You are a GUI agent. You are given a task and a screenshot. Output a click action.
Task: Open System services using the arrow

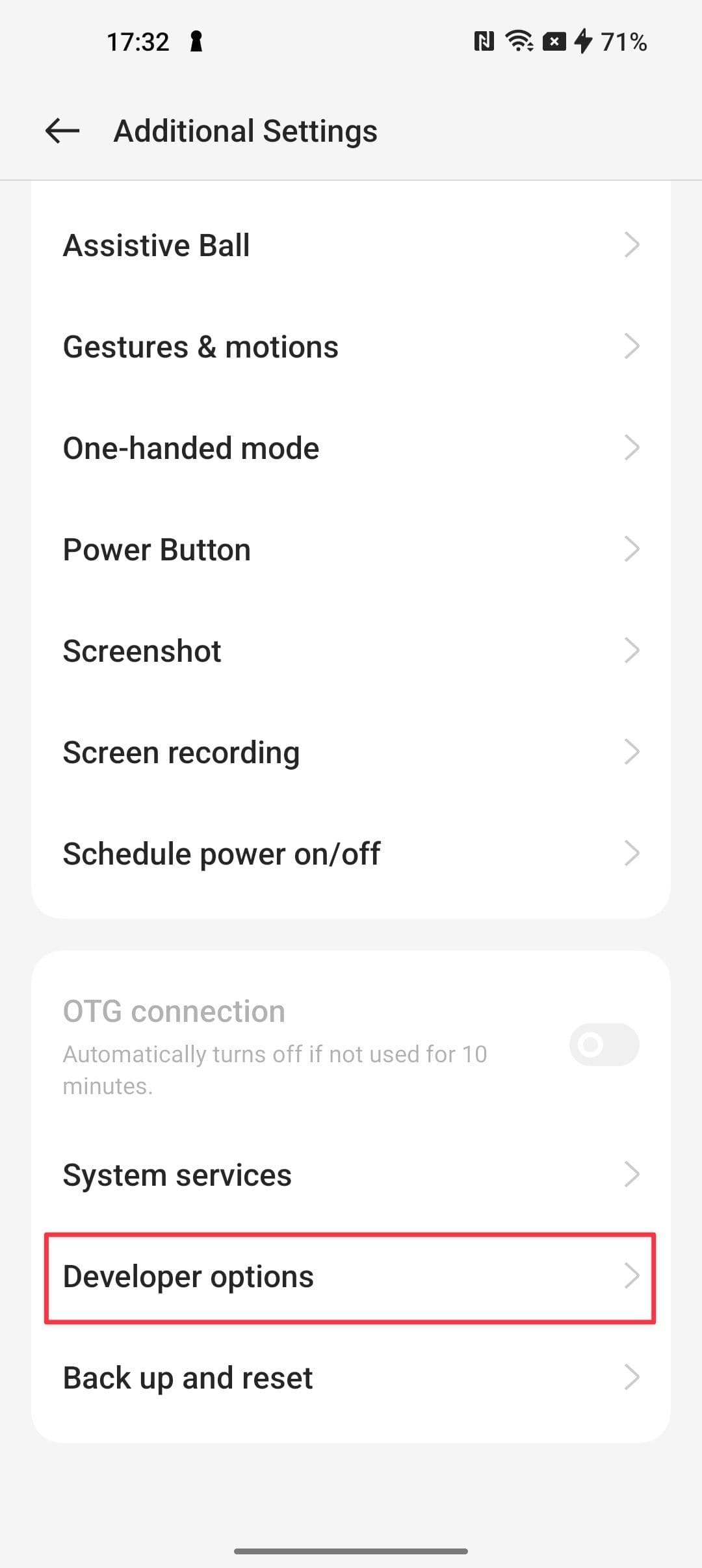632,1174
